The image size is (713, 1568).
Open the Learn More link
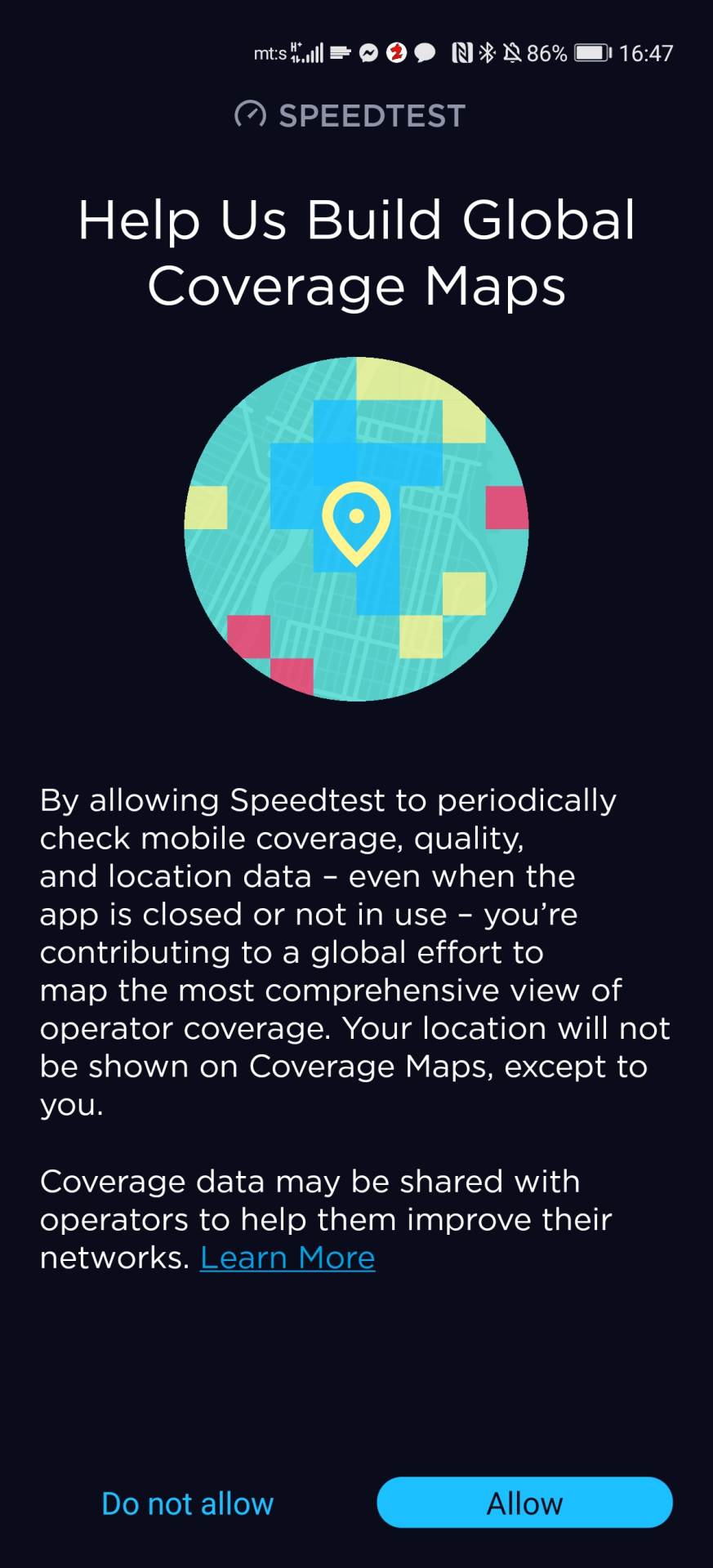(x=287, y=1258)
